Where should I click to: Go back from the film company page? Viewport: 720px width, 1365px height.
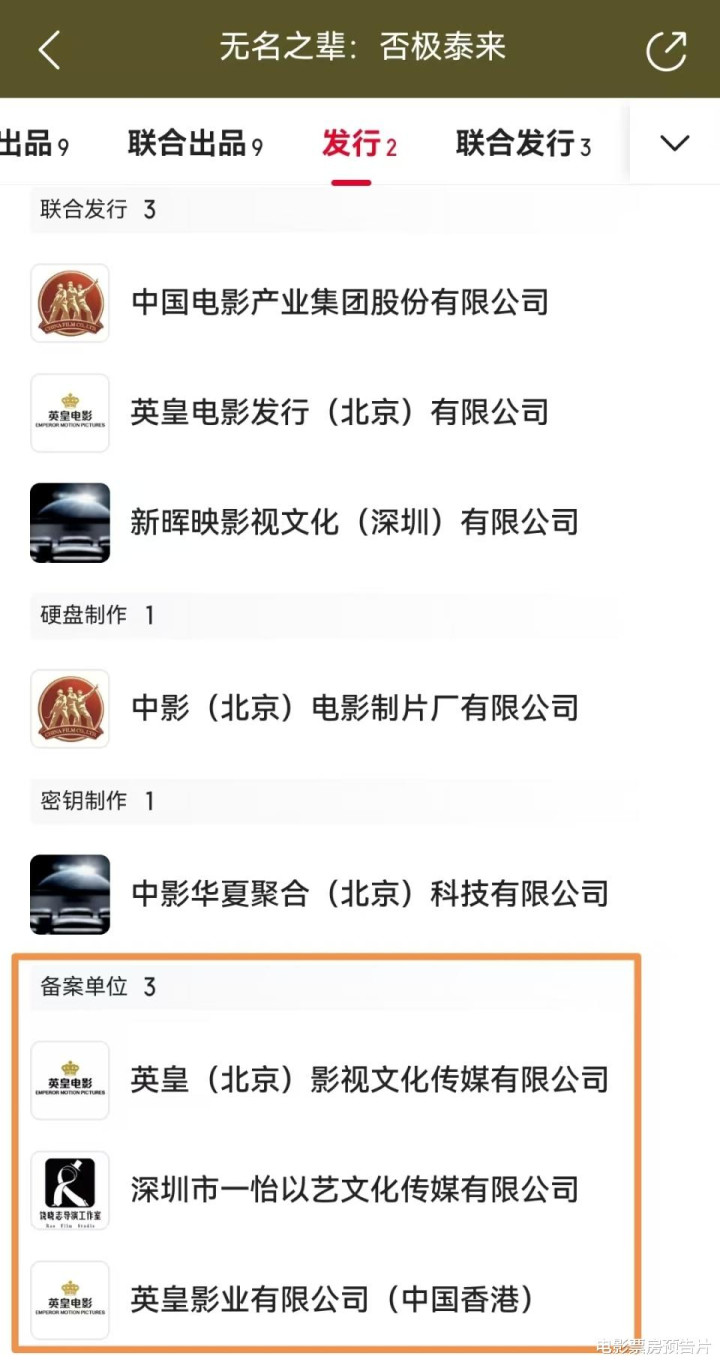[49, 50]
